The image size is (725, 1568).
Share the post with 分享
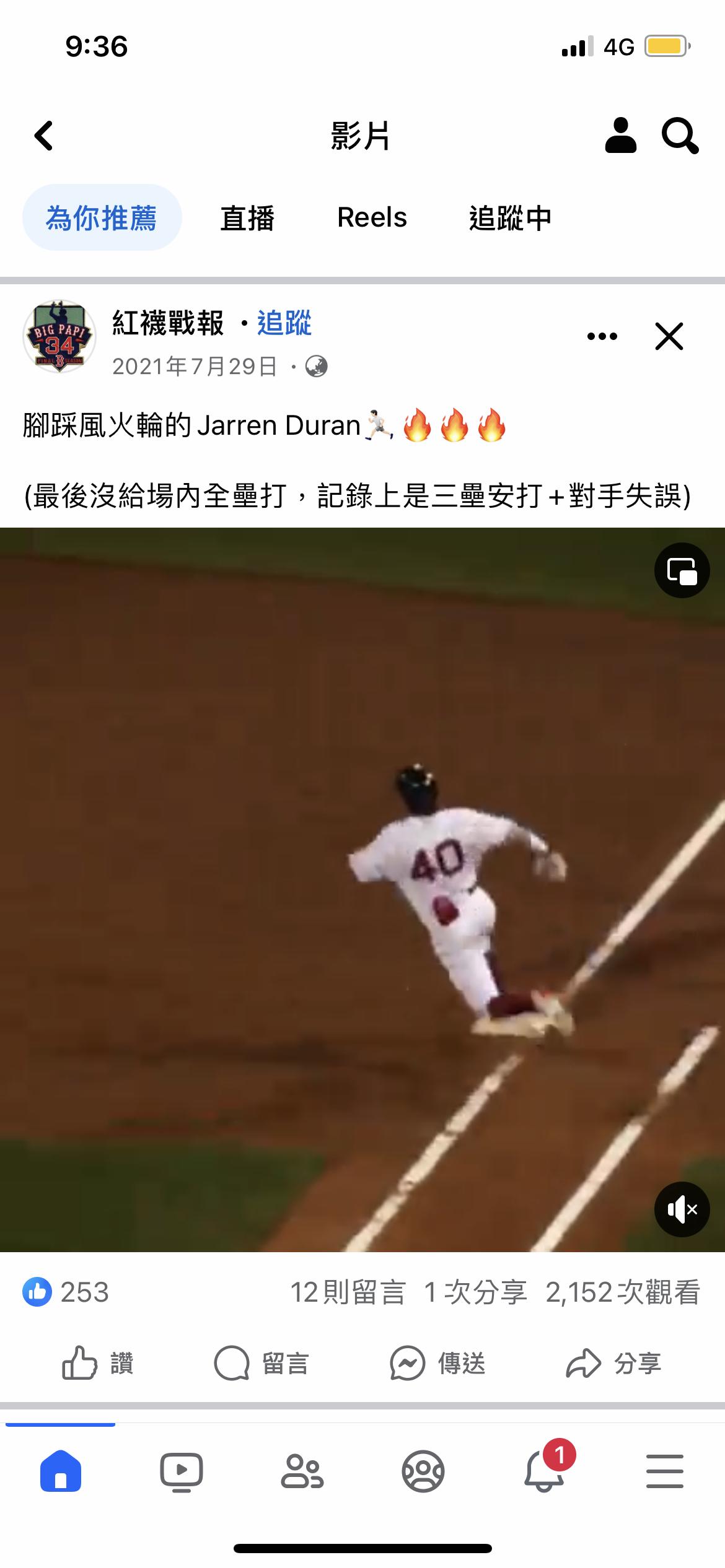click(613, 1363)
